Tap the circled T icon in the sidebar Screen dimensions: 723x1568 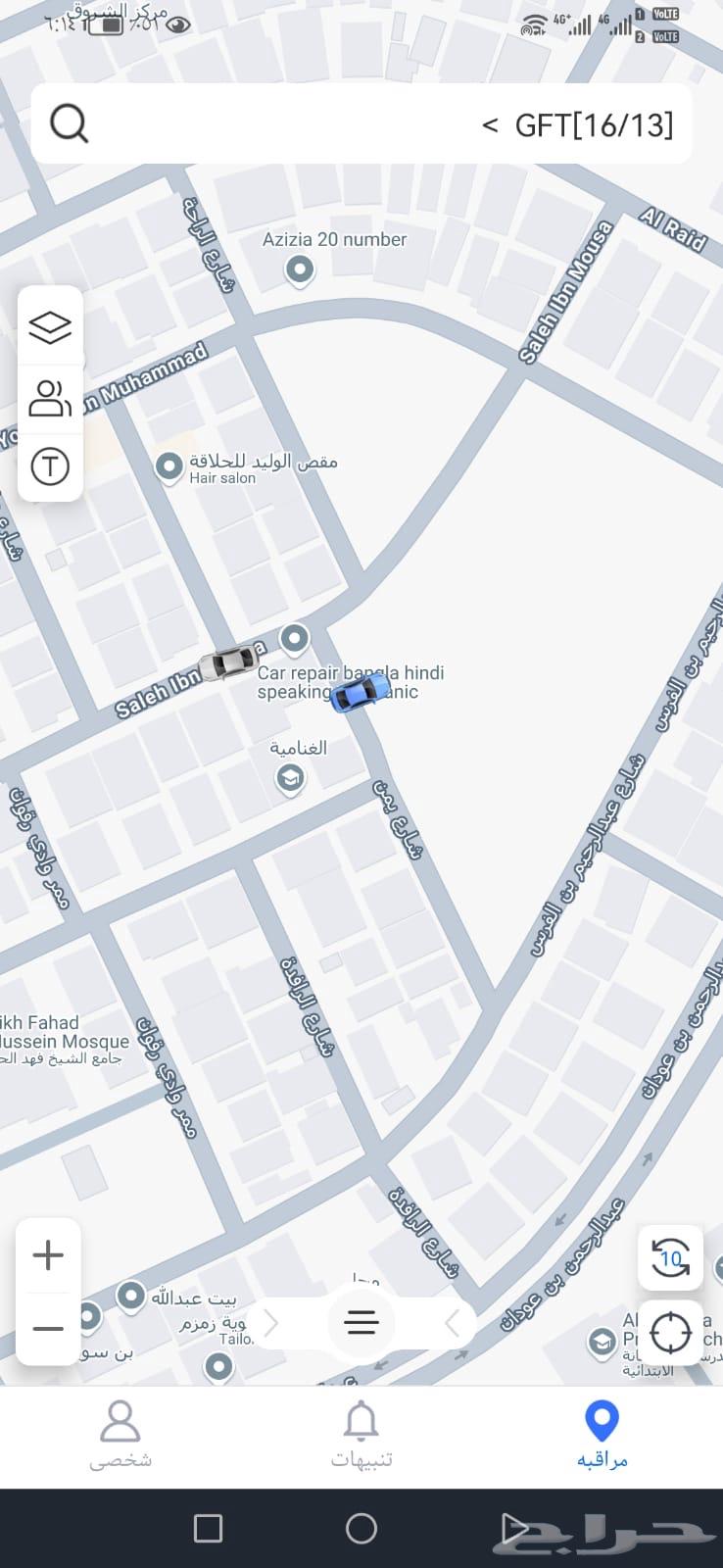click(50, 467)
